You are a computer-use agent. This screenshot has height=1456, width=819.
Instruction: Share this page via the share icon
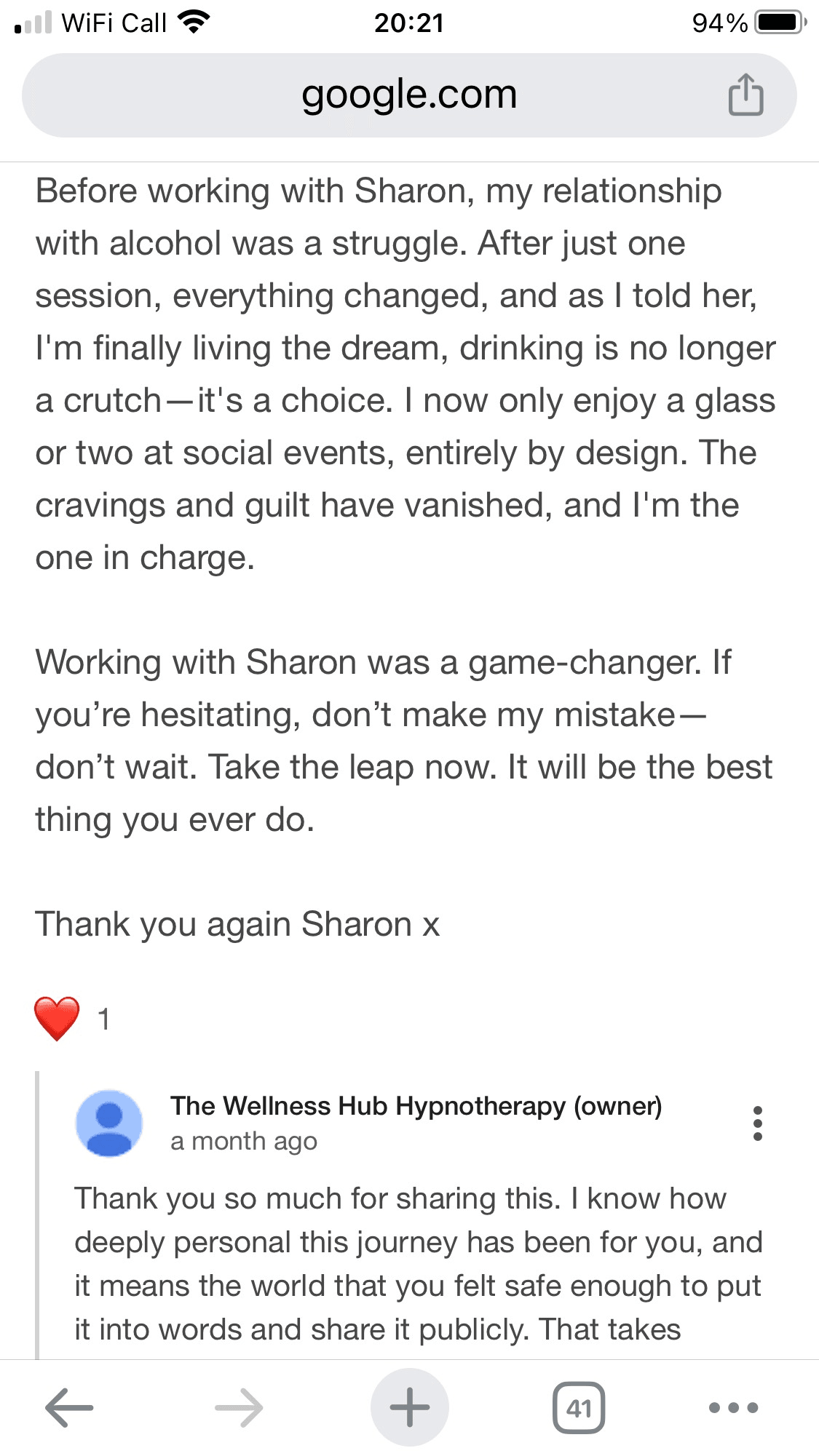click(x=745, y=95)
